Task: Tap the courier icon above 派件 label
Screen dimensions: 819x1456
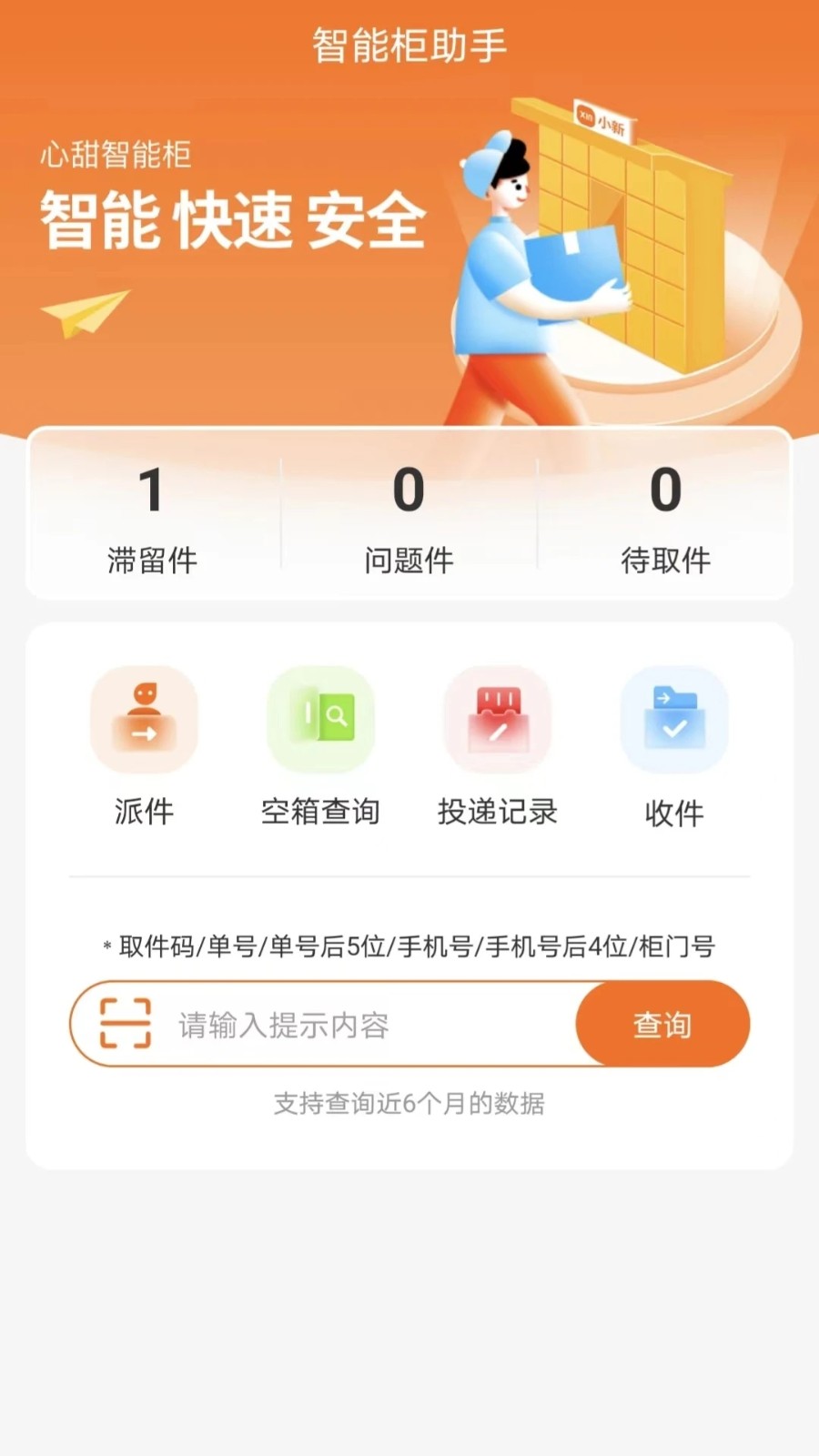Action: click(x=144, y=719)
